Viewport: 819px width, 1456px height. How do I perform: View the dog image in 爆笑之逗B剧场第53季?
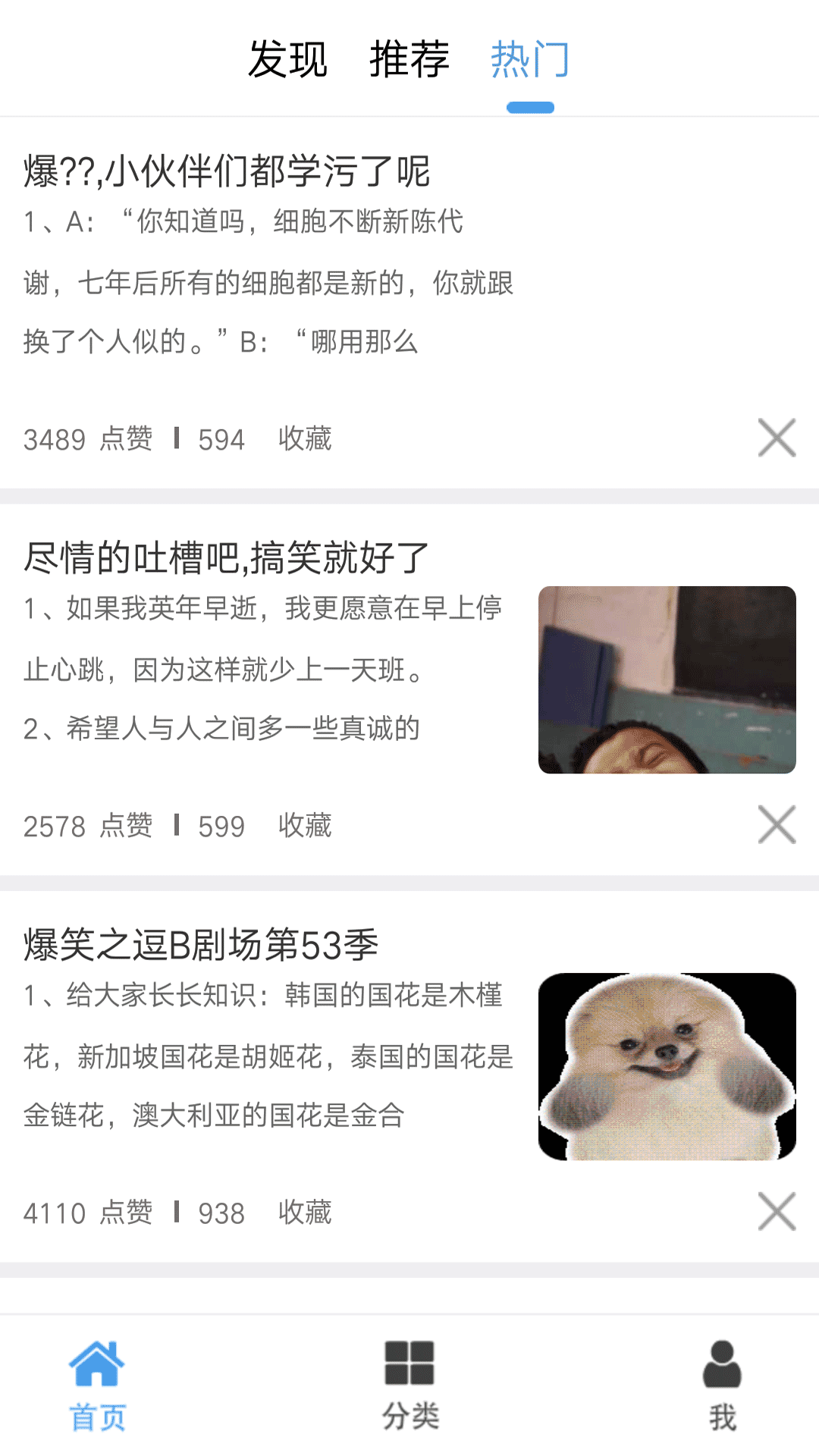pos(667,1066)
